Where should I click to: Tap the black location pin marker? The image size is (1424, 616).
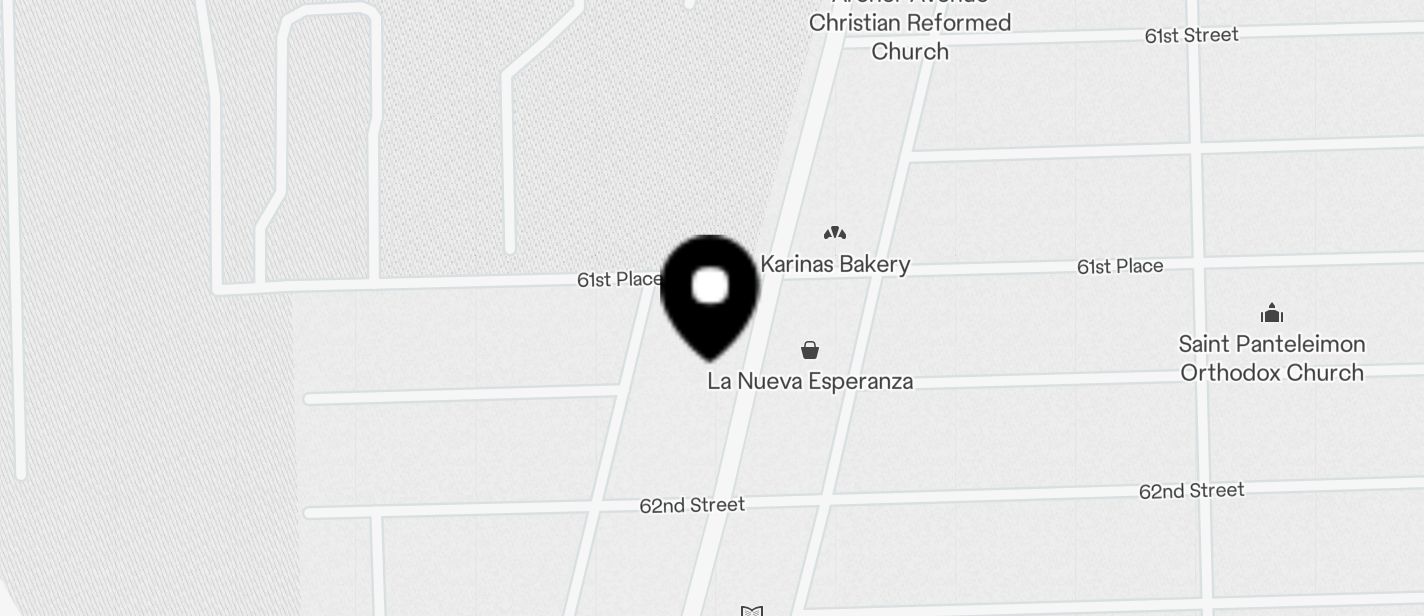pyautogui.click(x=710, y=291)
